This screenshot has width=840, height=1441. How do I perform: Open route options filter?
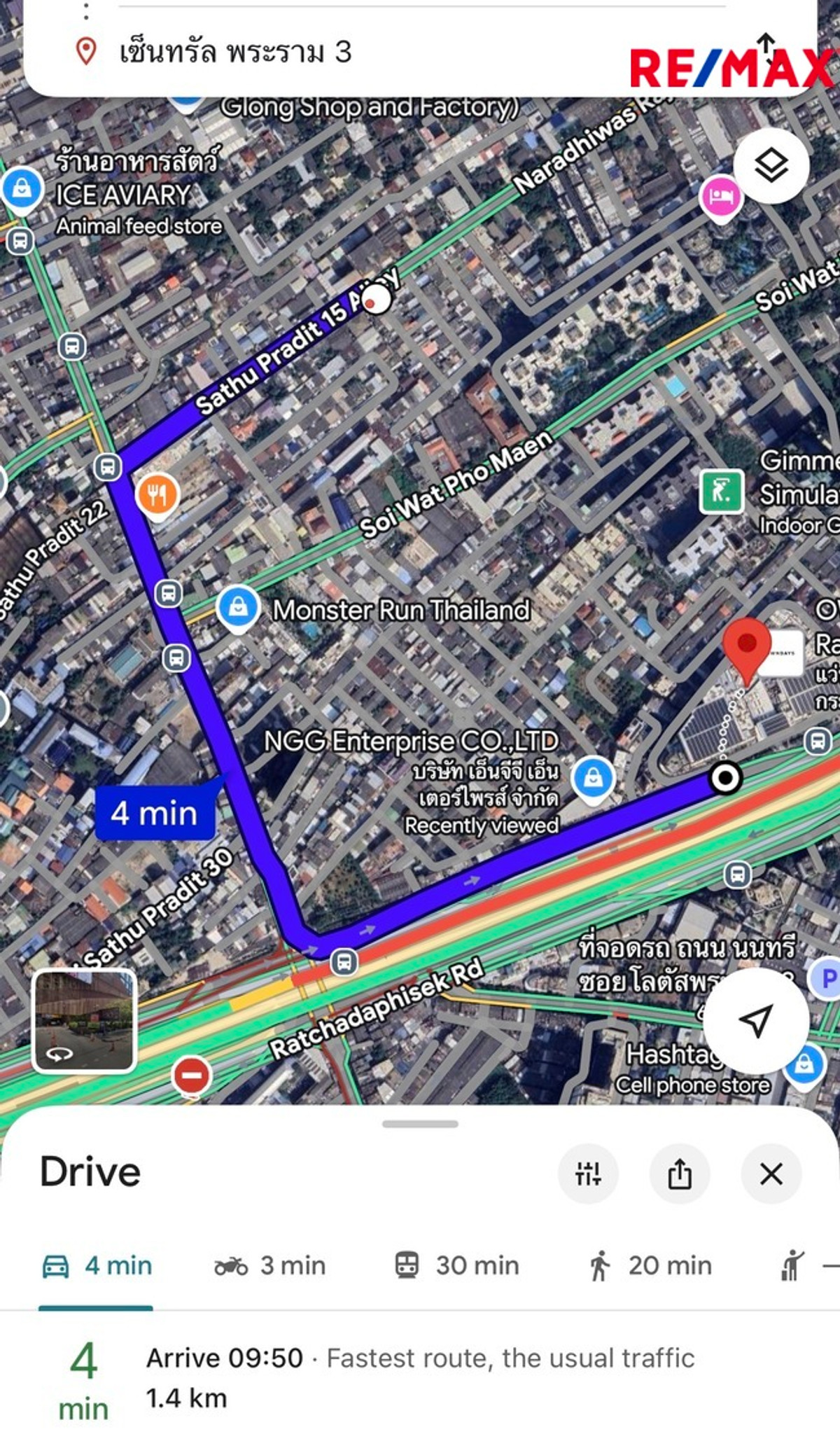click(x=588, y=1173)
